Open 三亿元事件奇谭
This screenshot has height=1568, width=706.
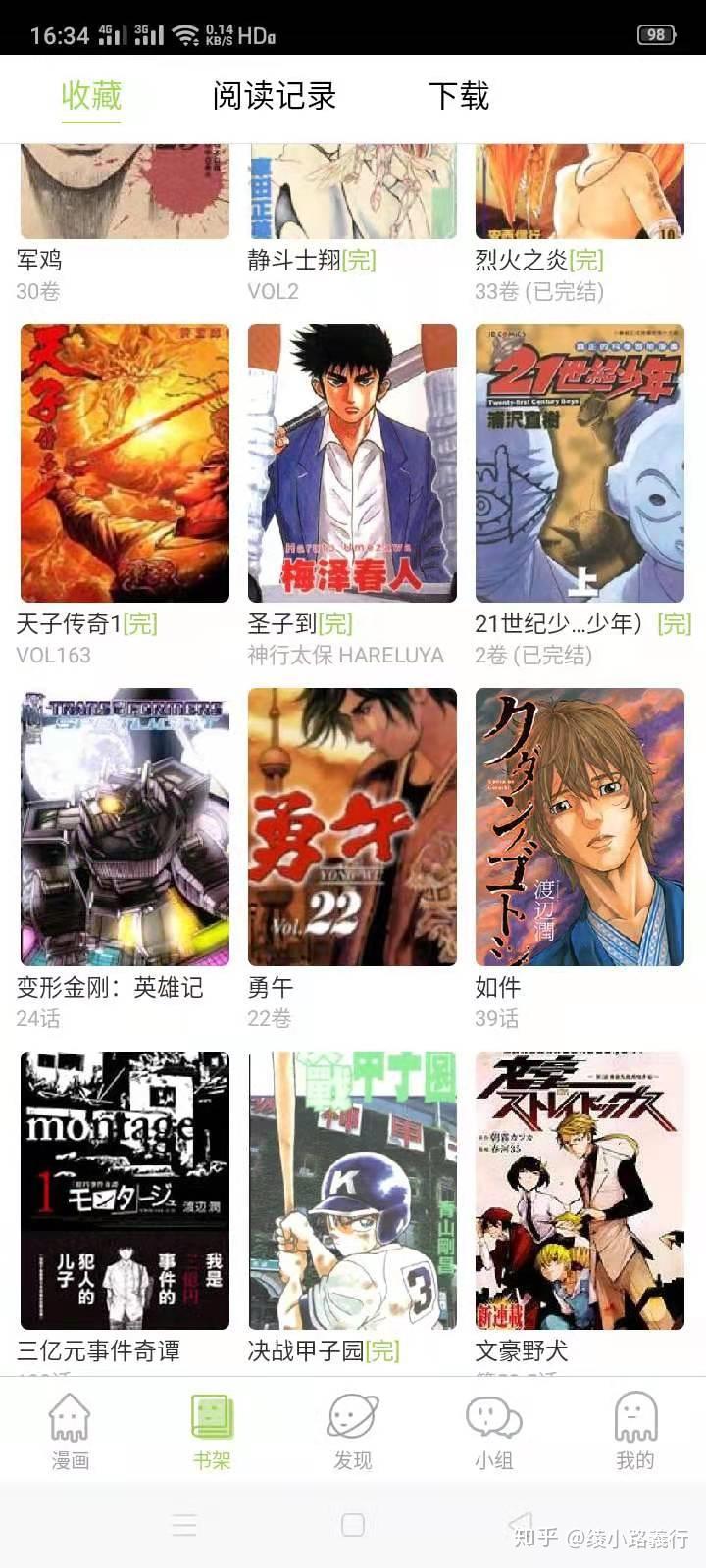pyautogui.click(x=125, y=1191)
